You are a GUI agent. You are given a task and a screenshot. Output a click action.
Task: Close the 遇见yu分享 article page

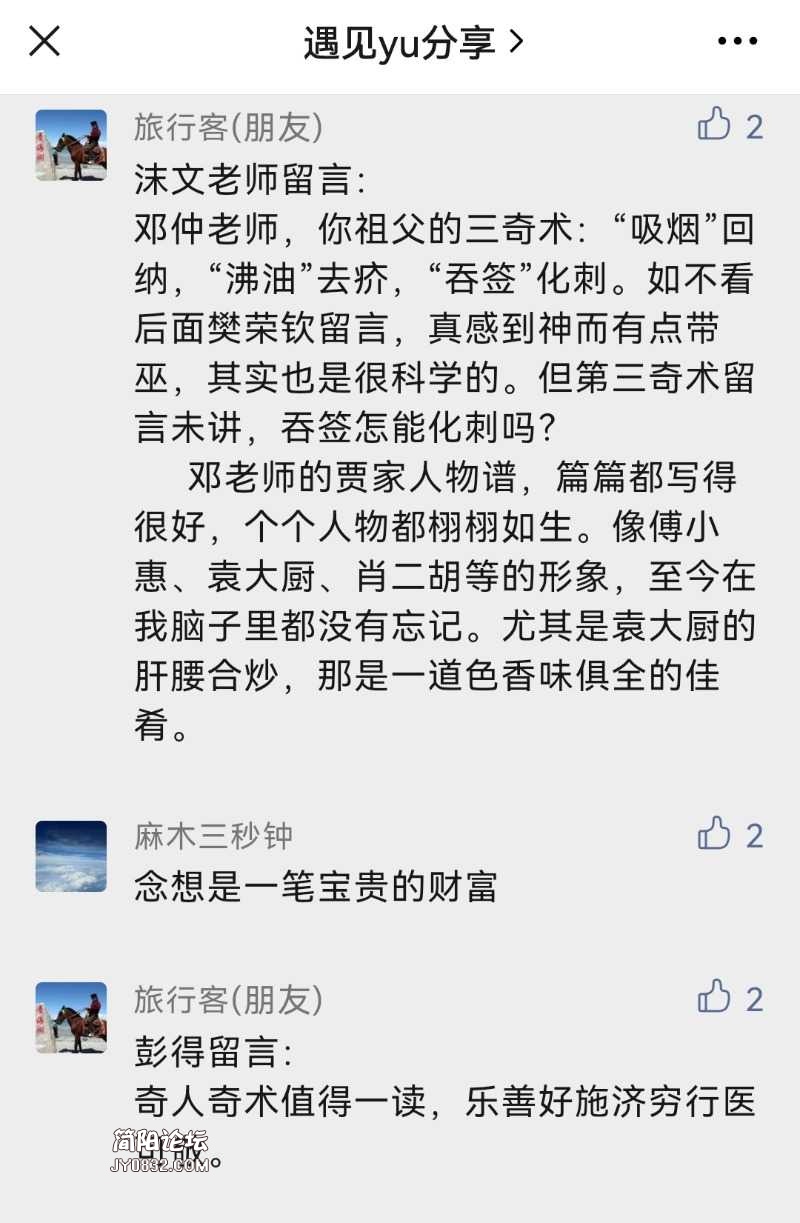tap(45, 42)
